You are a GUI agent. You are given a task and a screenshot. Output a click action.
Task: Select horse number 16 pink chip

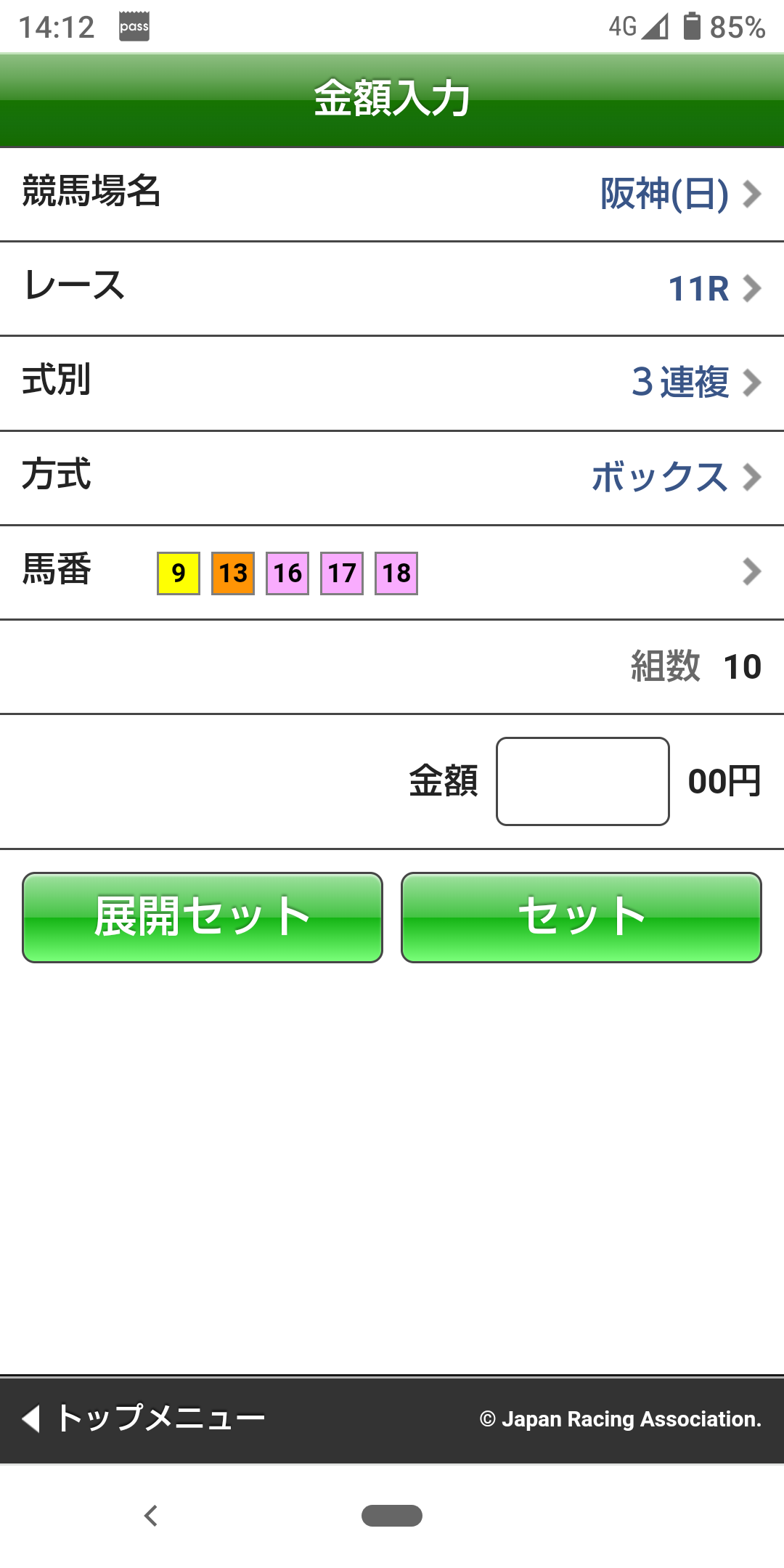pyautogui.click(x=287, y=573)
